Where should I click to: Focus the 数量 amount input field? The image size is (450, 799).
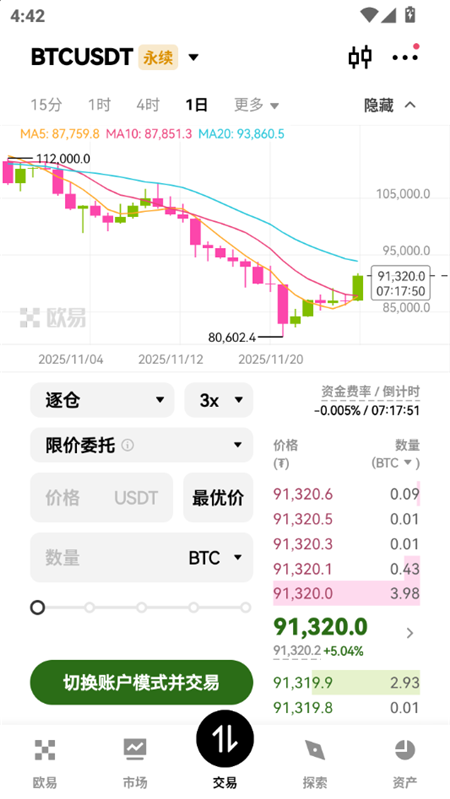coord(142,557)
